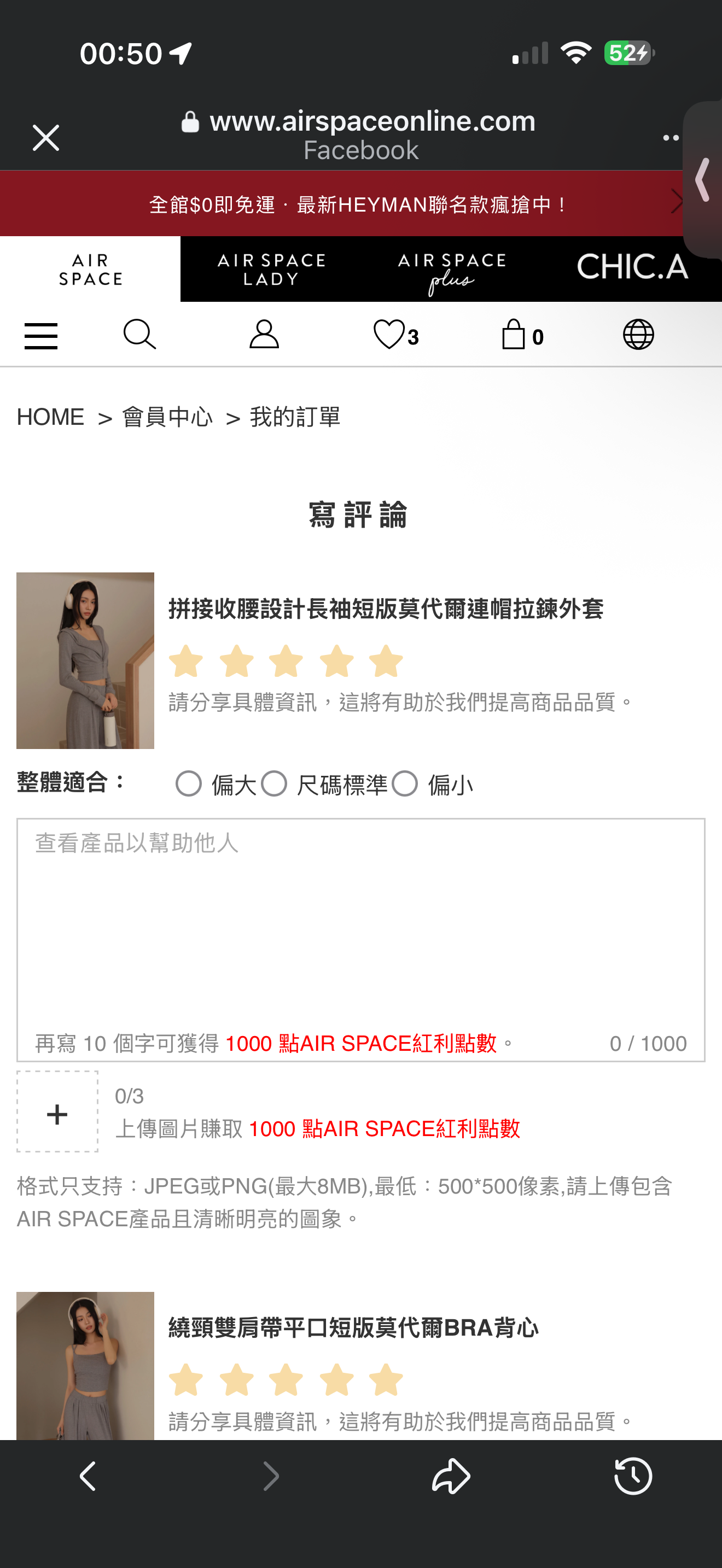Select 尺碼標準 fit option
The image size is (722, 1568).
[274, 784]
